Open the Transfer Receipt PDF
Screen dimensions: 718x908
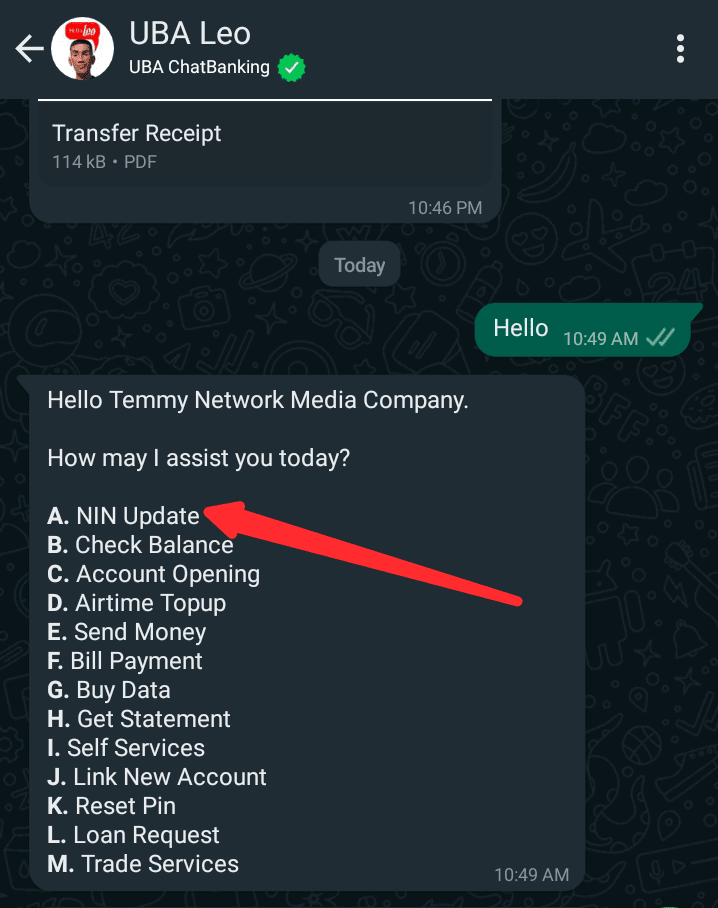pos(265,145)
